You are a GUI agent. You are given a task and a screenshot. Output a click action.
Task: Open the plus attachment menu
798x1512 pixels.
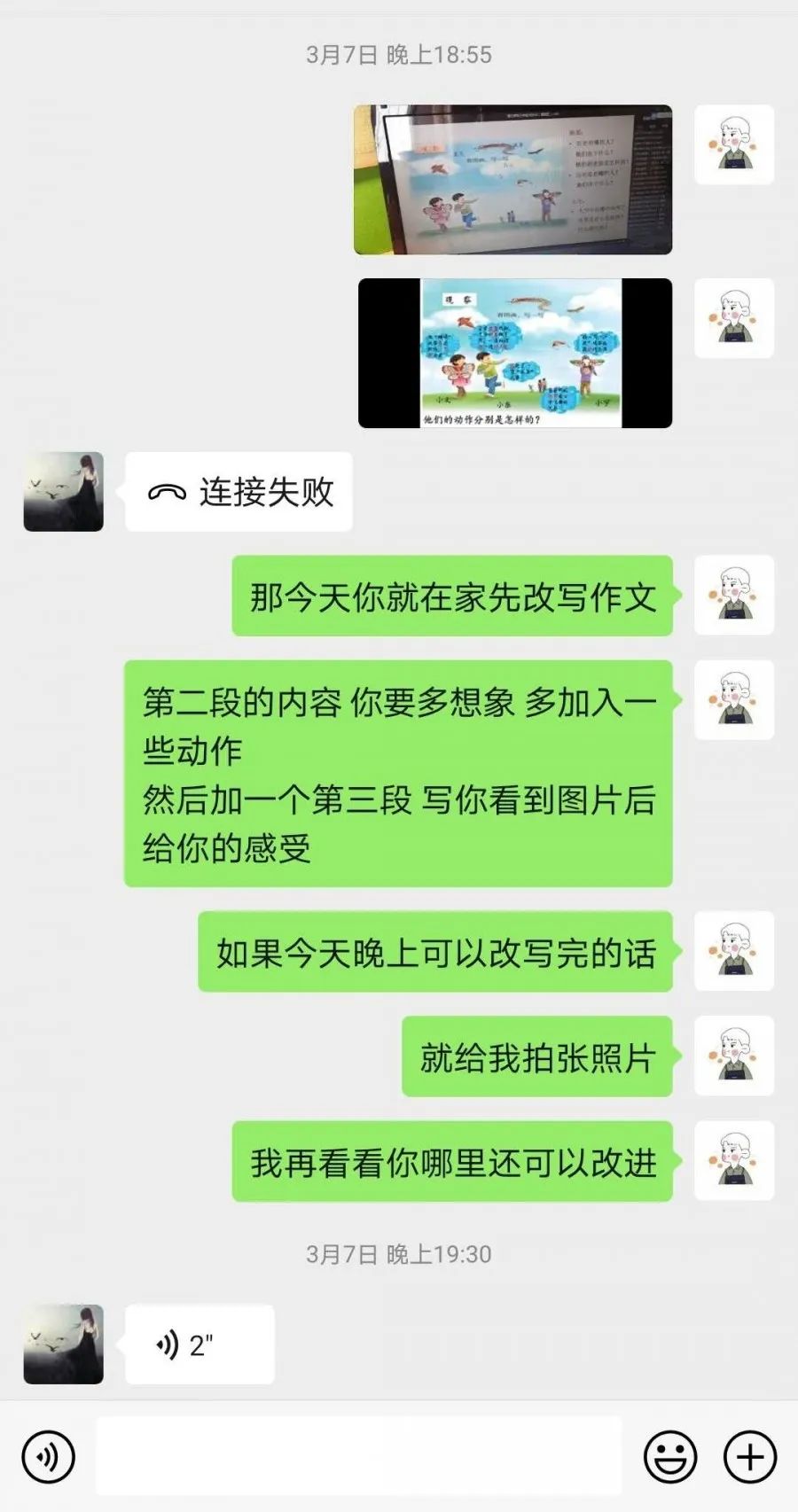pos(750,1456)
